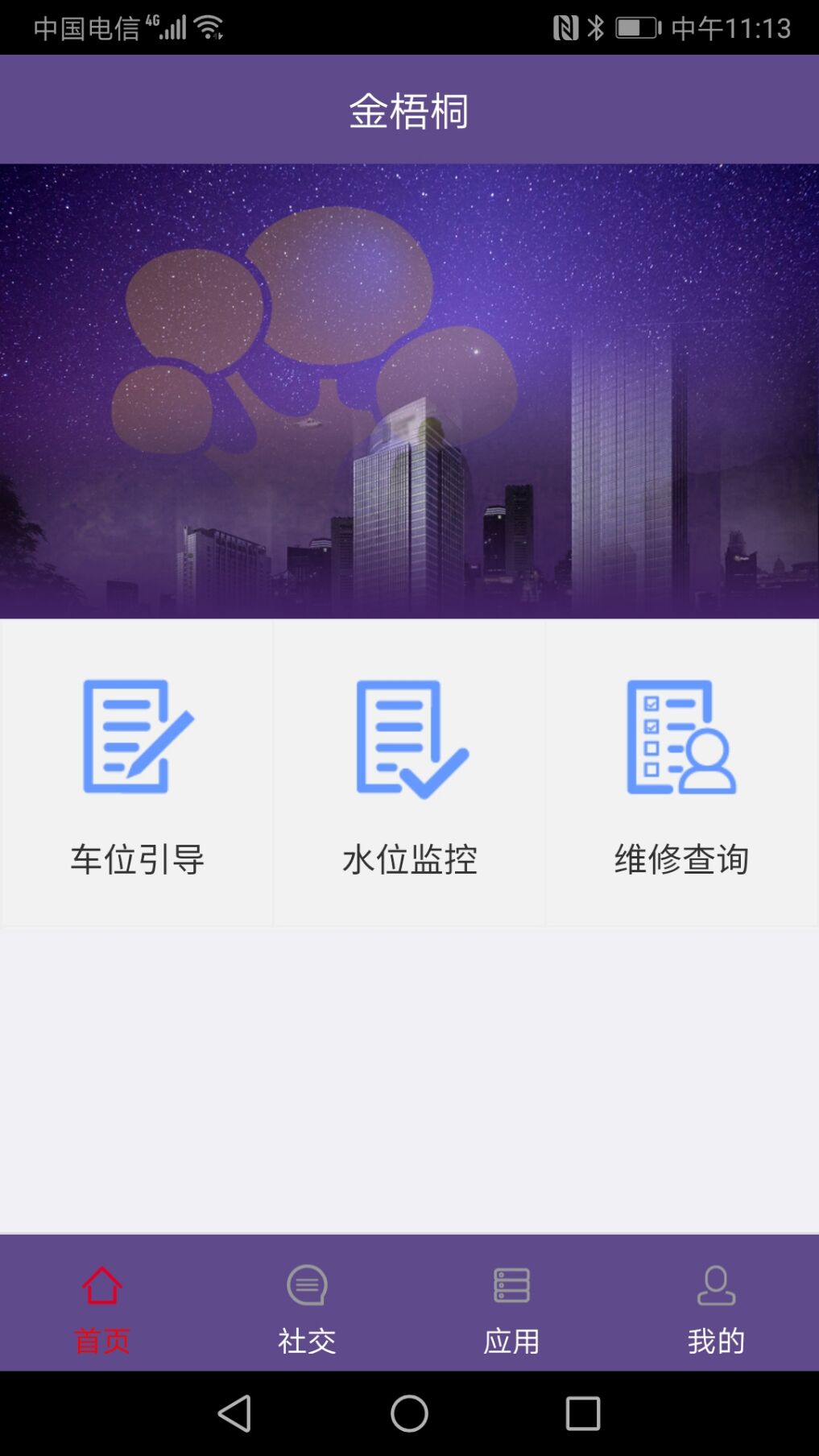This screenshot has width=819, height=1456.
Task: Switch to the 社交 social tab
Action: point(307,1306)
